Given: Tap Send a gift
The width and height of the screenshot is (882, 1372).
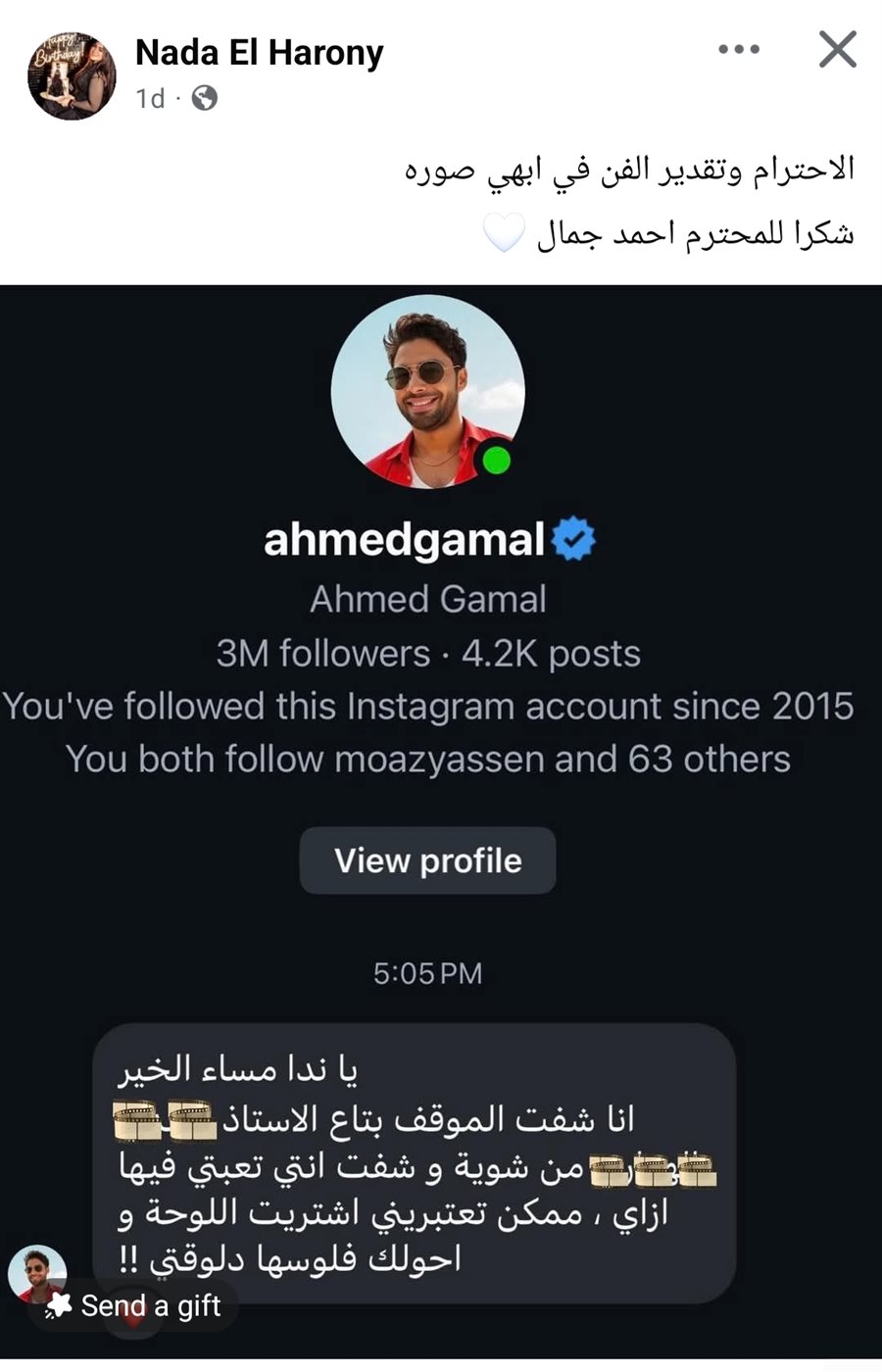Looking at the screenshot, I should coord(134,1305).
